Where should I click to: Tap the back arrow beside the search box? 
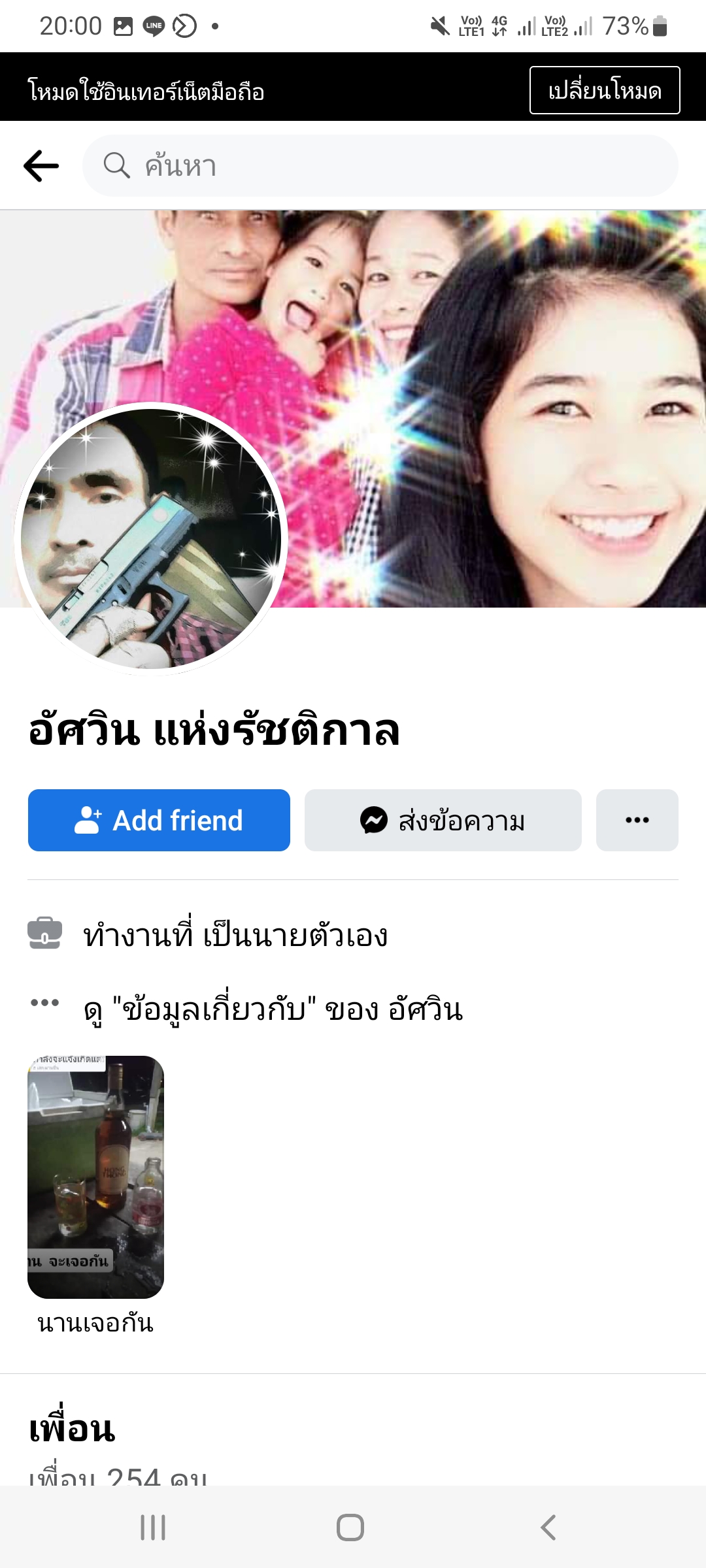pos(41,166)
